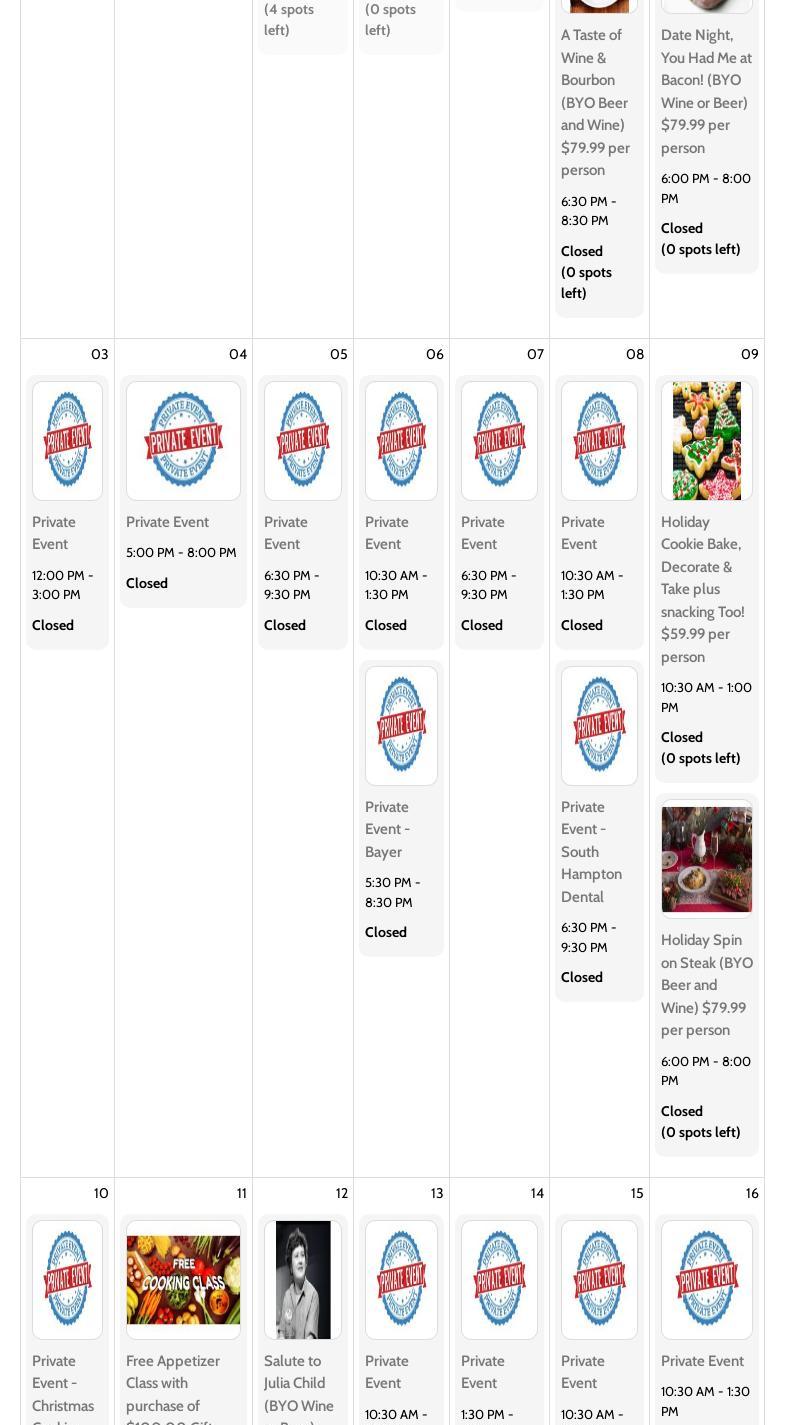Viewport: 785px width, 1425px height.
Task: Click day number 09 on the calendar
Action: click(750, 353)
